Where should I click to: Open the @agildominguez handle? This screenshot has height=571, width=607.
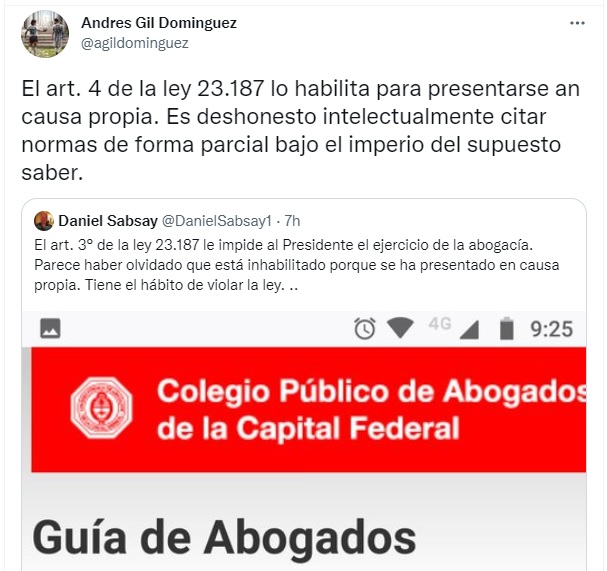tap(134, 44)
